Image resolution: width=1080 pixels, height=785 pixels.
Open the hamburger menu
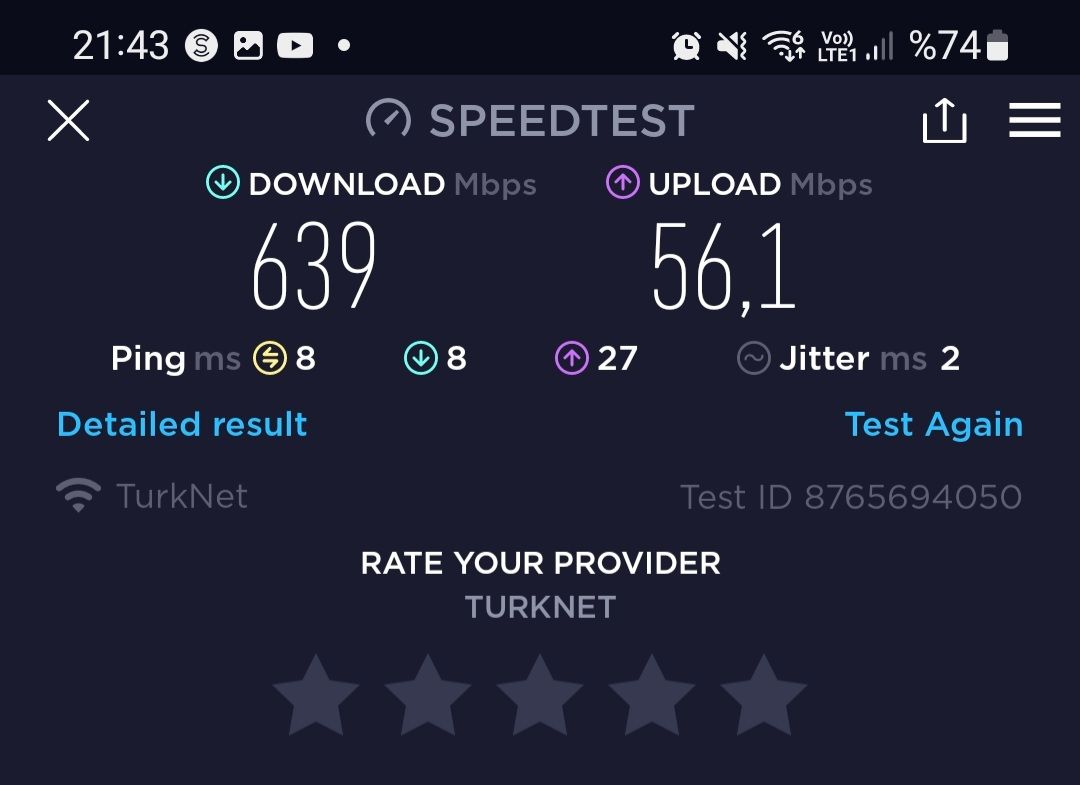(x=1034, y=121)
